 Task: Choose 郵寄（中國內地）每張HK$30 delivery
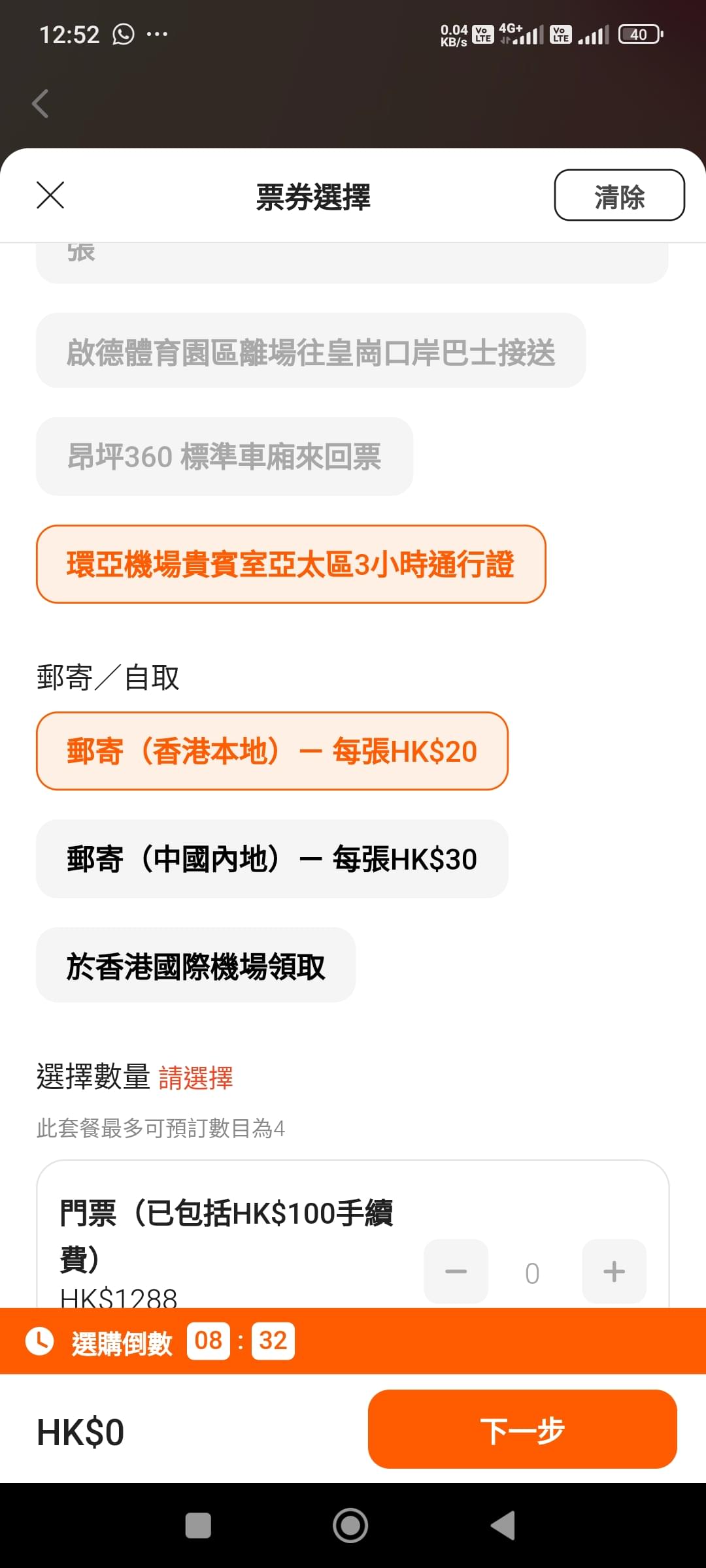point(272,859)
